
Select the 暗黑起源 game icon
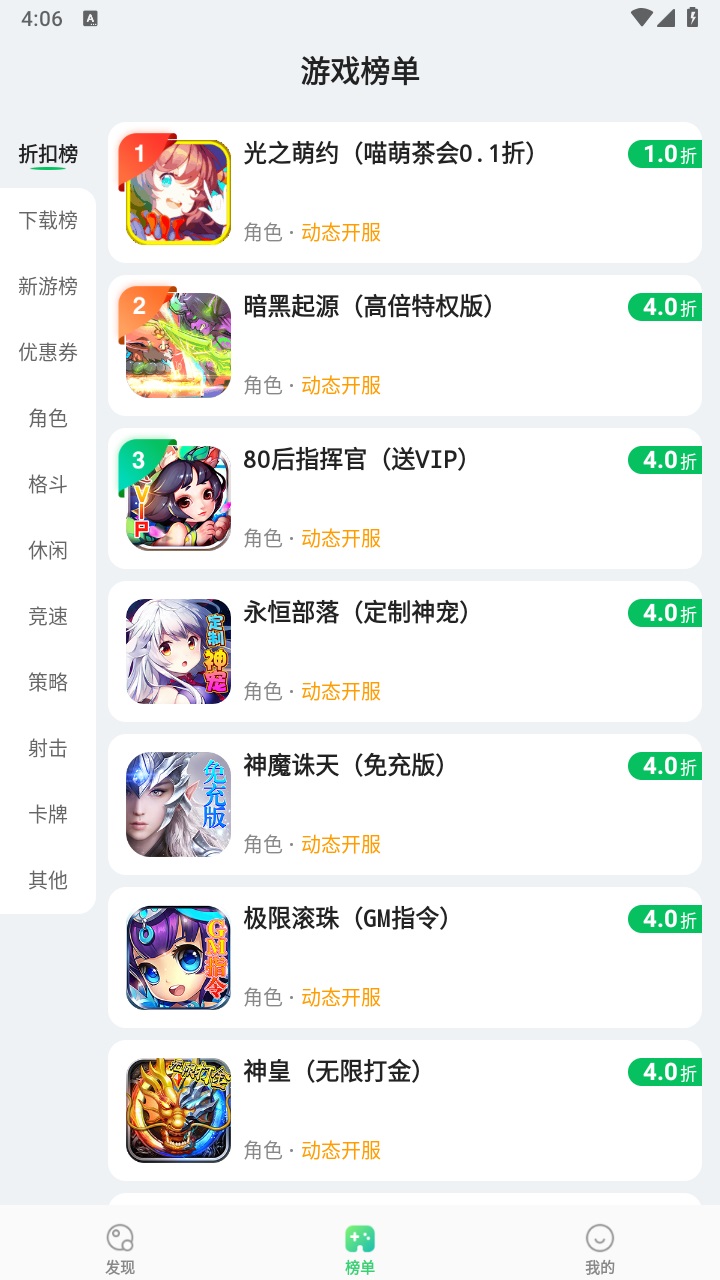177,345
